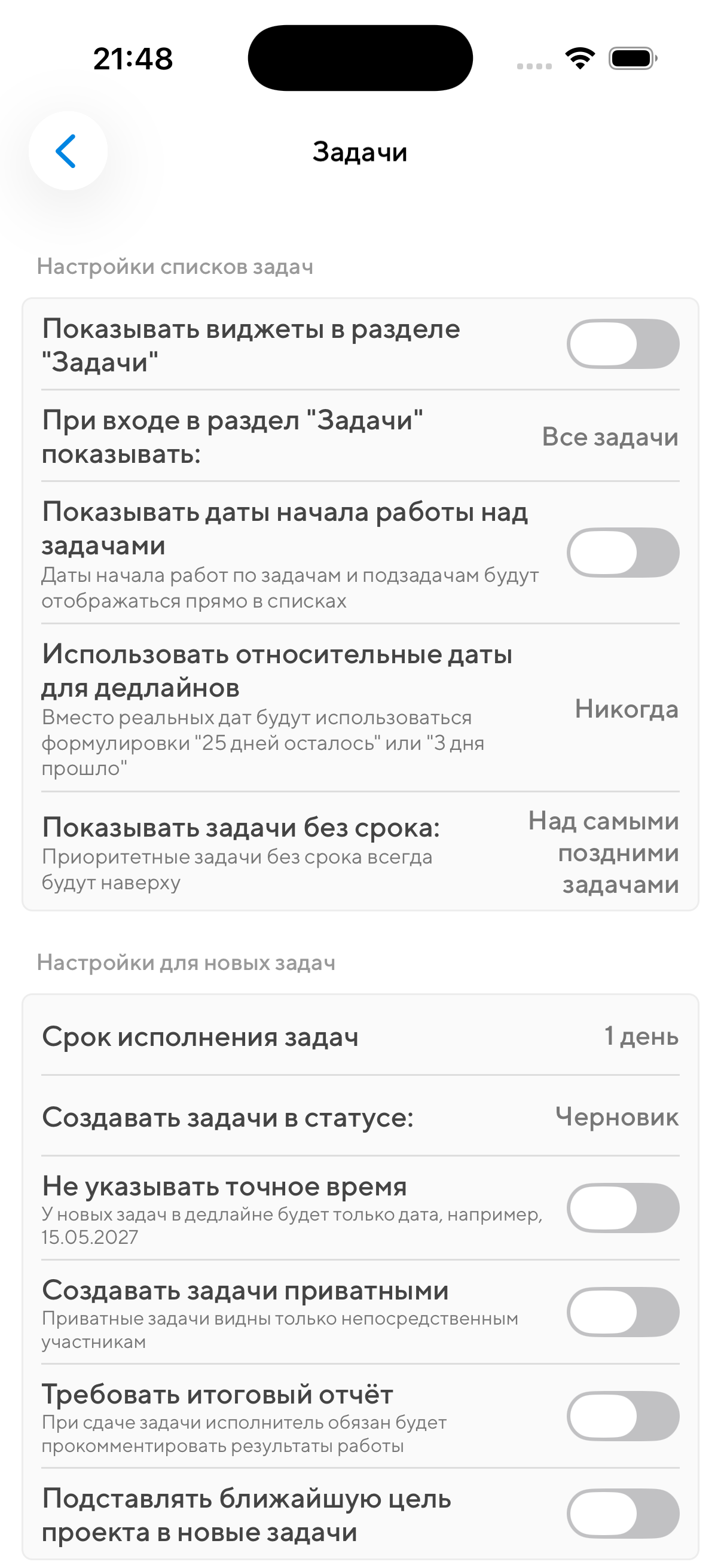Enable creating tasks as private
Screen dimensions: 721x1568
tap(622, 1311)
